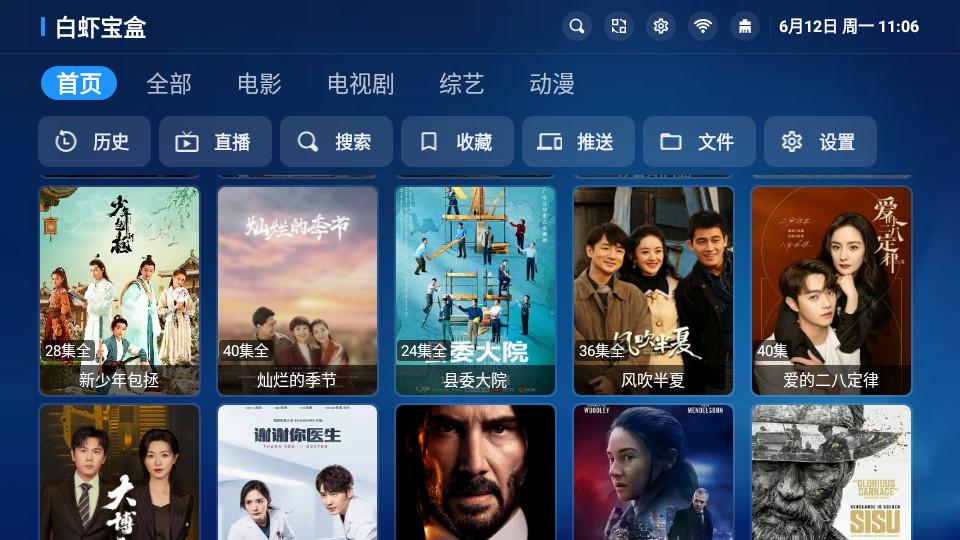
Task: Open 历史 watch history
Action: point(94,142)
